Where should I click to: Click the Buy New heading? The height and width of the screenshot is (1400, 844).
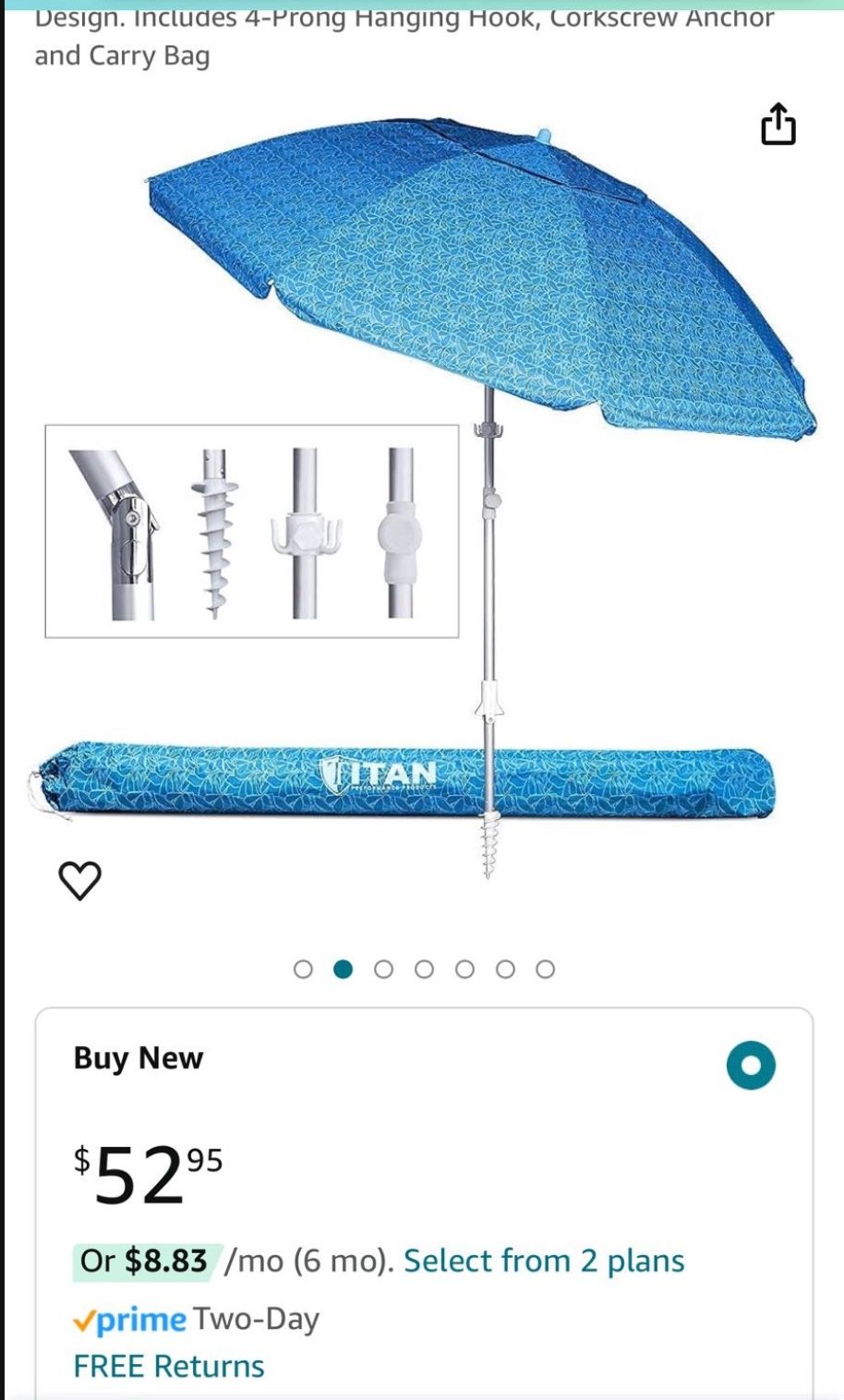pos(137,1057)
